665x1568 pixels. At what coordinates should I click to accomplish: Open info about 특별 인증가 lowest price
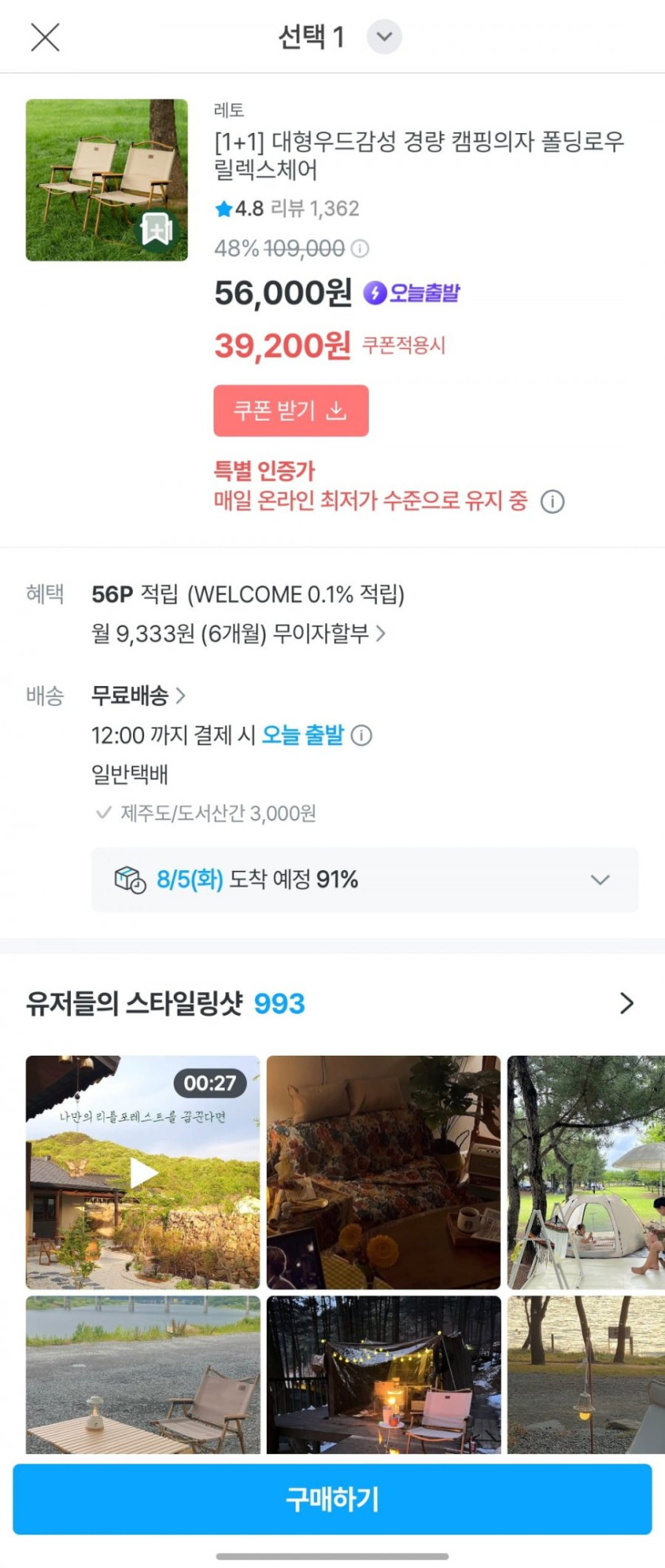coord(552,502)
